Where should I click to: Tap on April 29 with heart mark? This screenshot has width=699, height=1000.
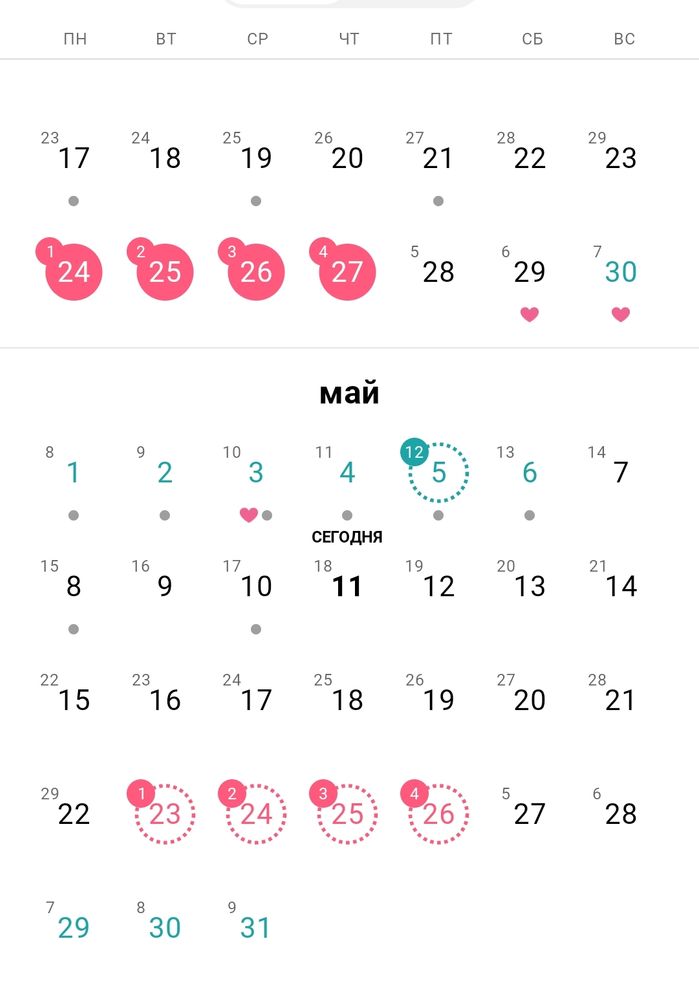(529, 272)
